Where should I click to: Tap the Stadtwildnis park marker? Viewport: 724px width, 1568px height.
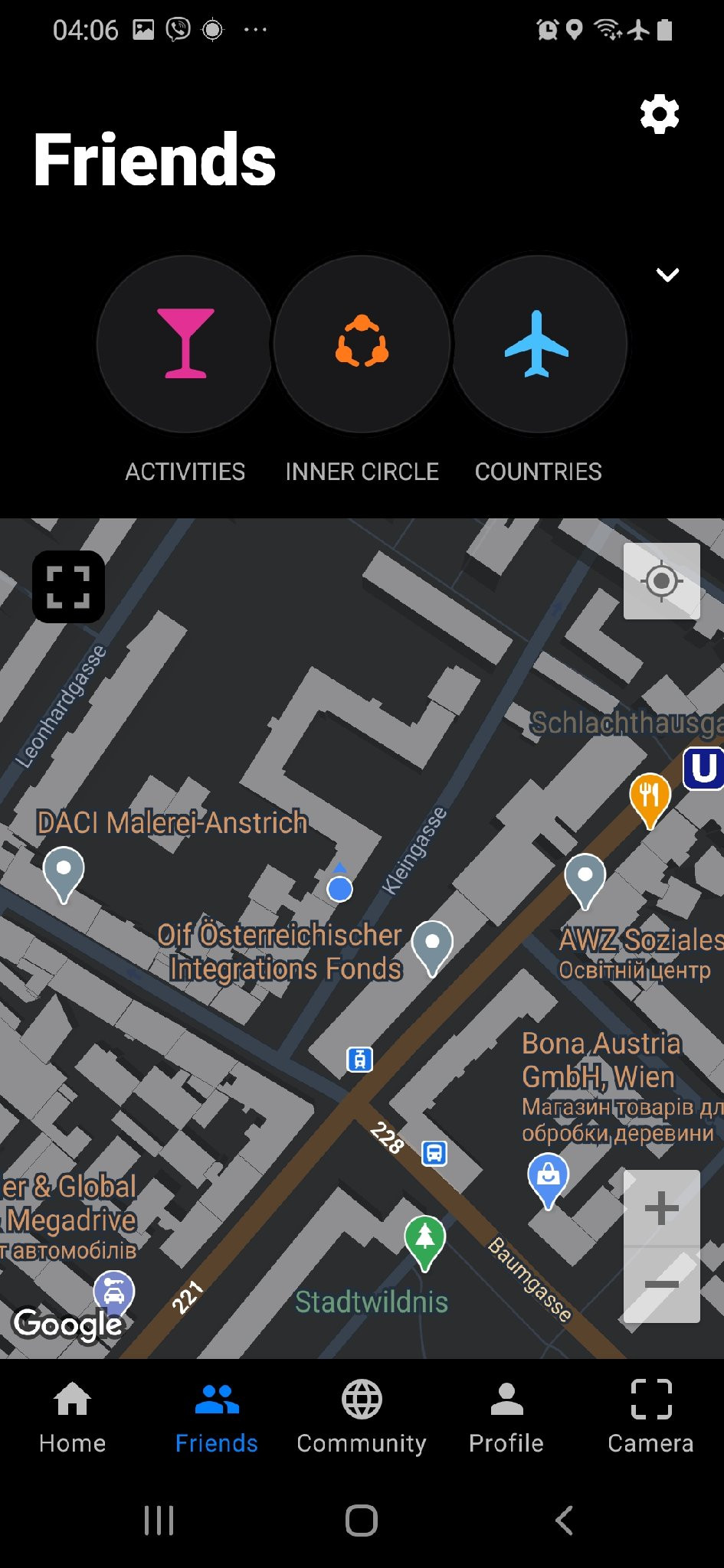coord(424,1239)
